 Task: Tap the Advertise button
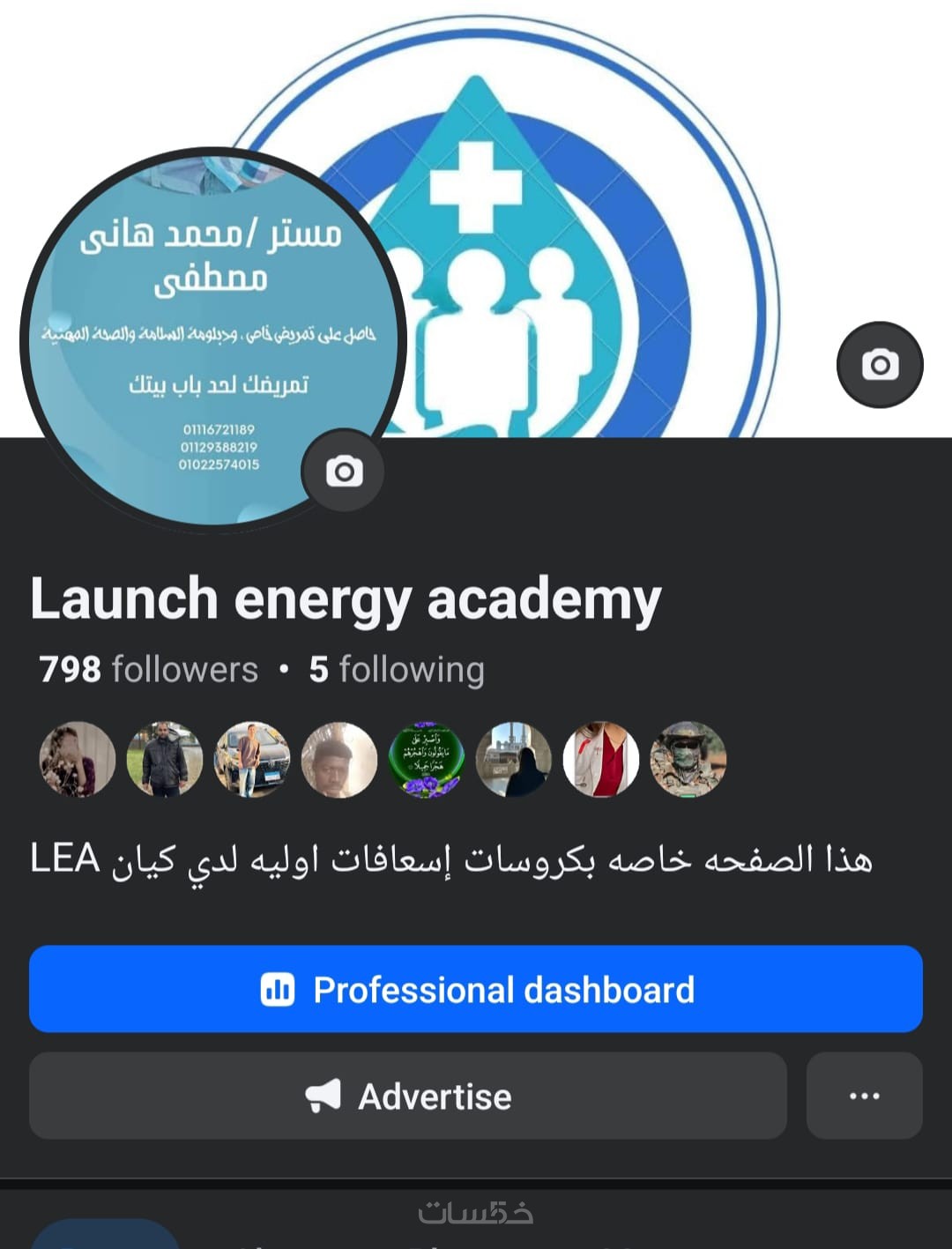tap(407, 1096)
